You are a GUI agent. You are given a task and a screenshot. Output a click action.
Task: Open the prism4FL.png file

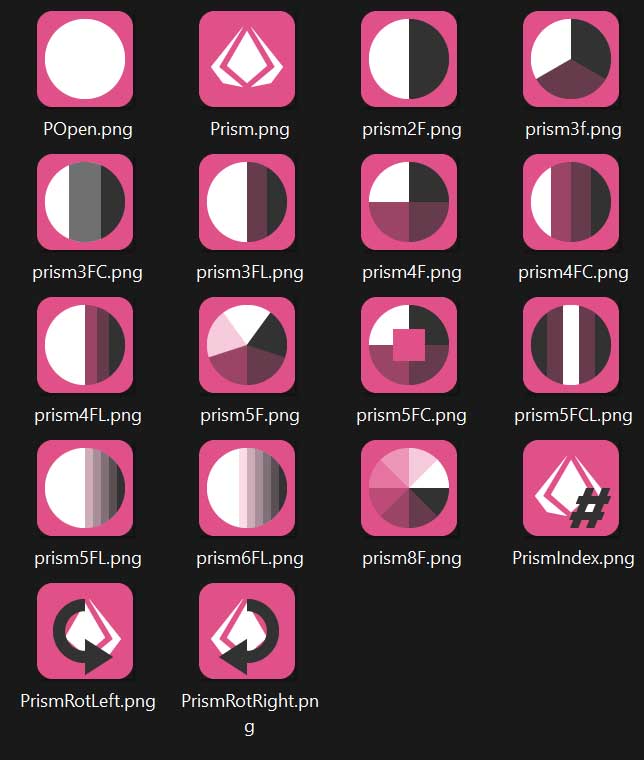pyautogui.click(x=85, y=345)
